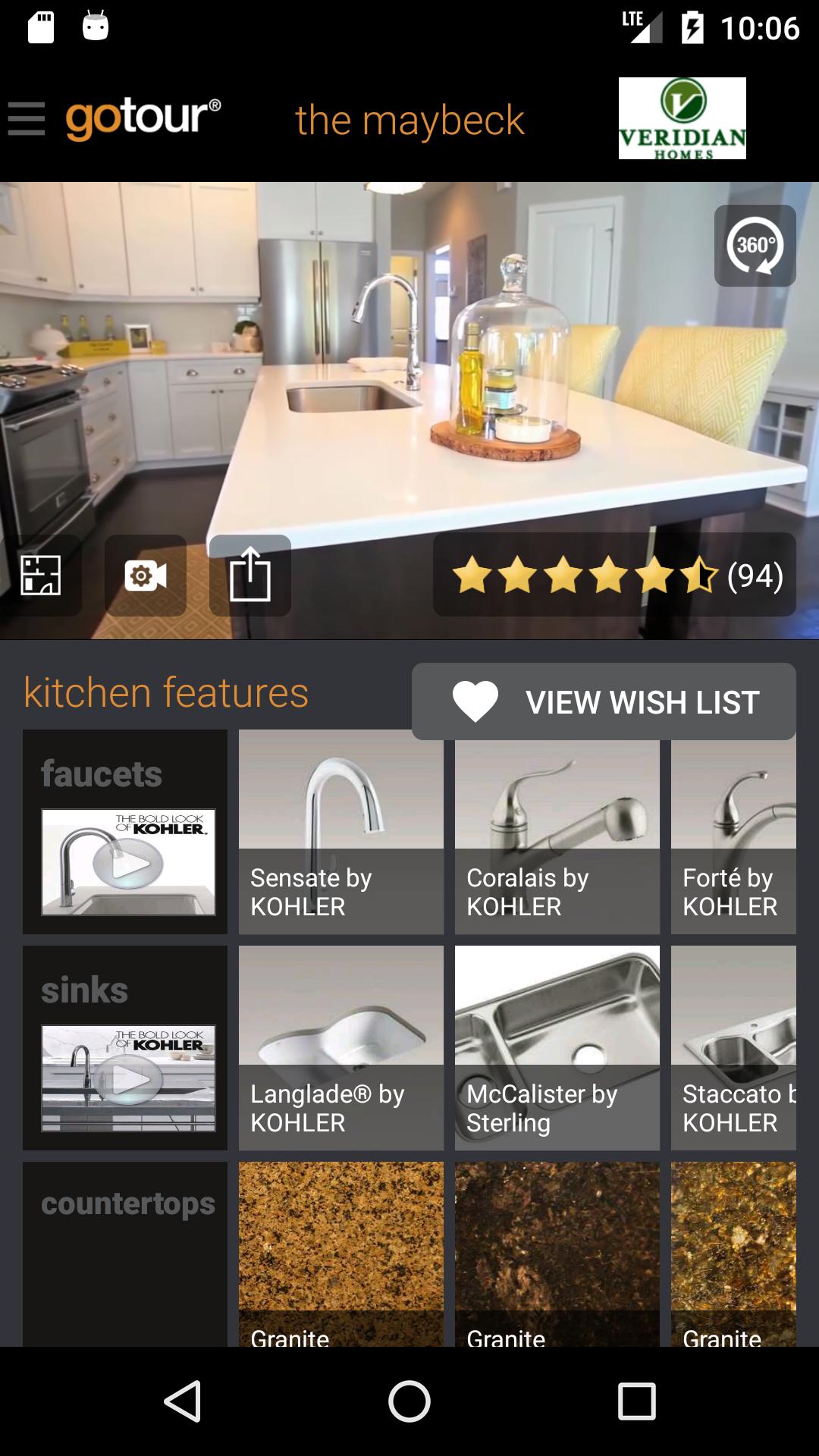Viewport: 819px width, 1456px height.
Task: View Staccato by KOHLER sink
Action: 733,1048
